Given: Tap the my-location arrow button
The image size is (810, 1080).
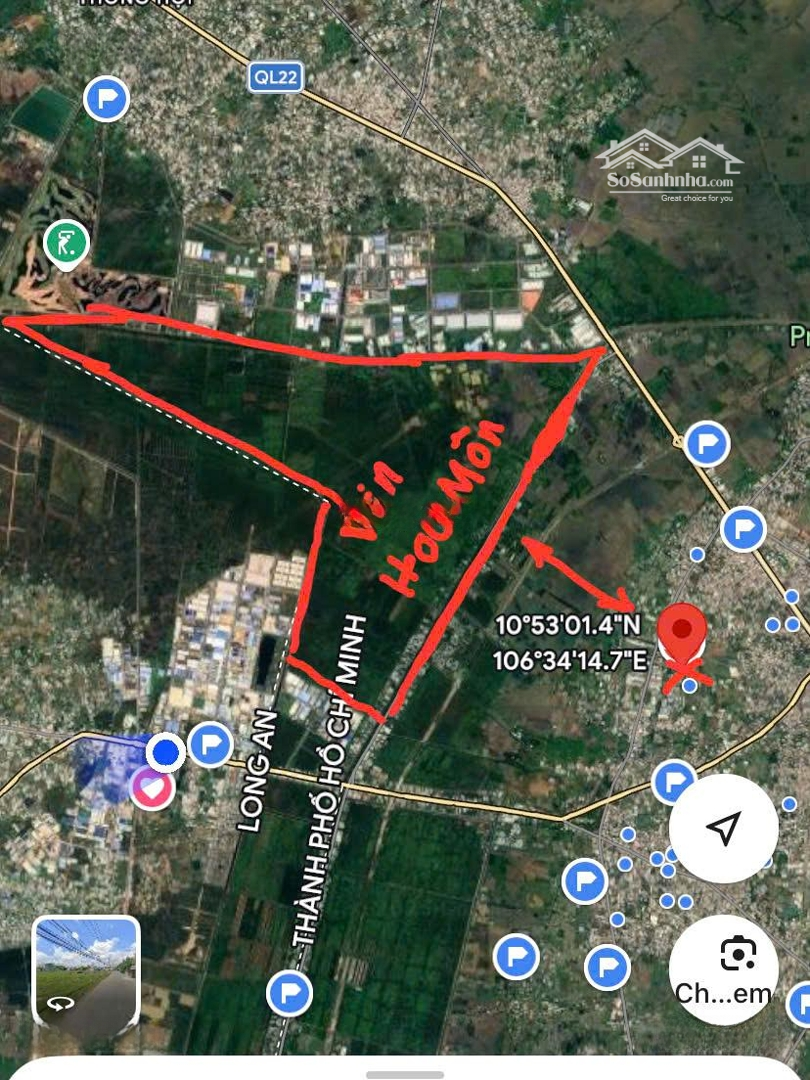Looking at the screenshot, I should [723, 828].
